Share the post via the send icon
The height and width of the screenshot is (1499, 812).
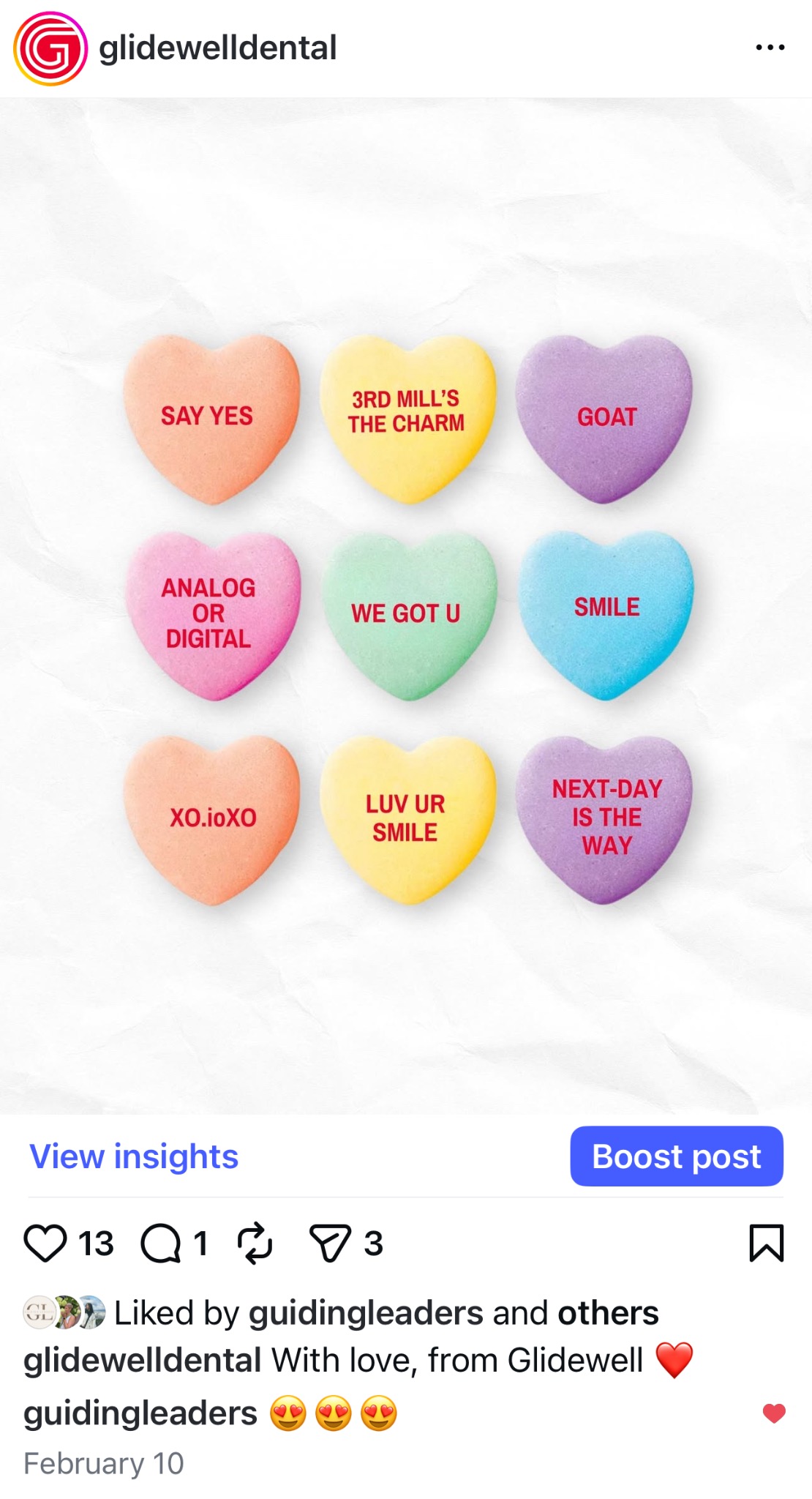[331, 1243]
